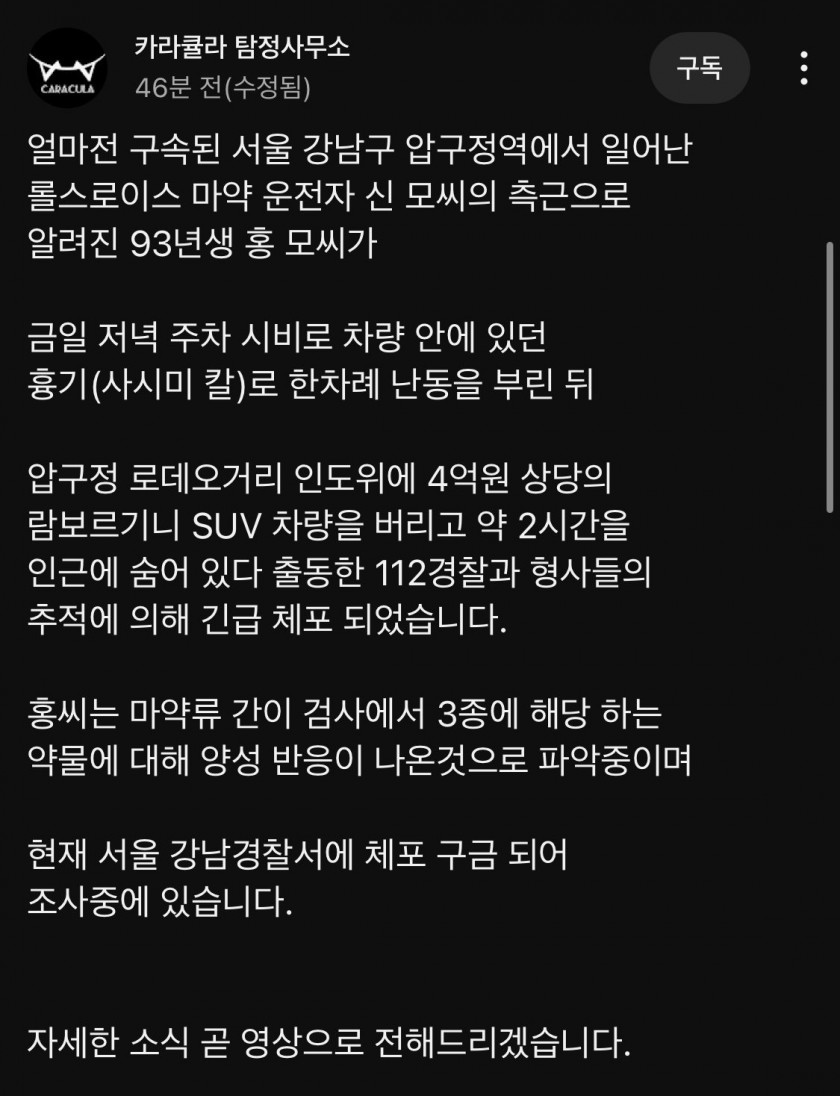This screenshot has height=1096, width=840.
Task: Open the 카라큘라 탐정사무소 channel name
Action: pos(242,46)
